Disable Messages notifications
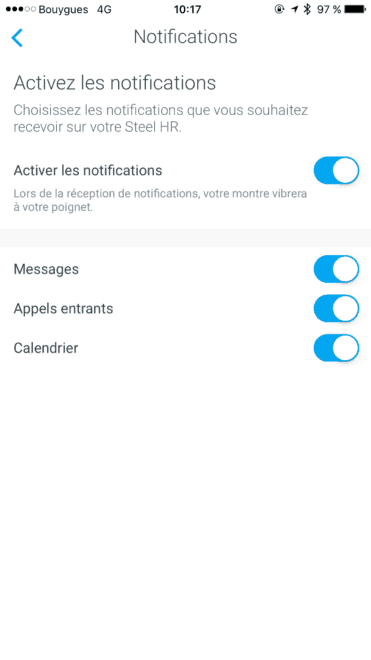Image resolution: width=371 pixels, height=660 pixels. [336, 269]
